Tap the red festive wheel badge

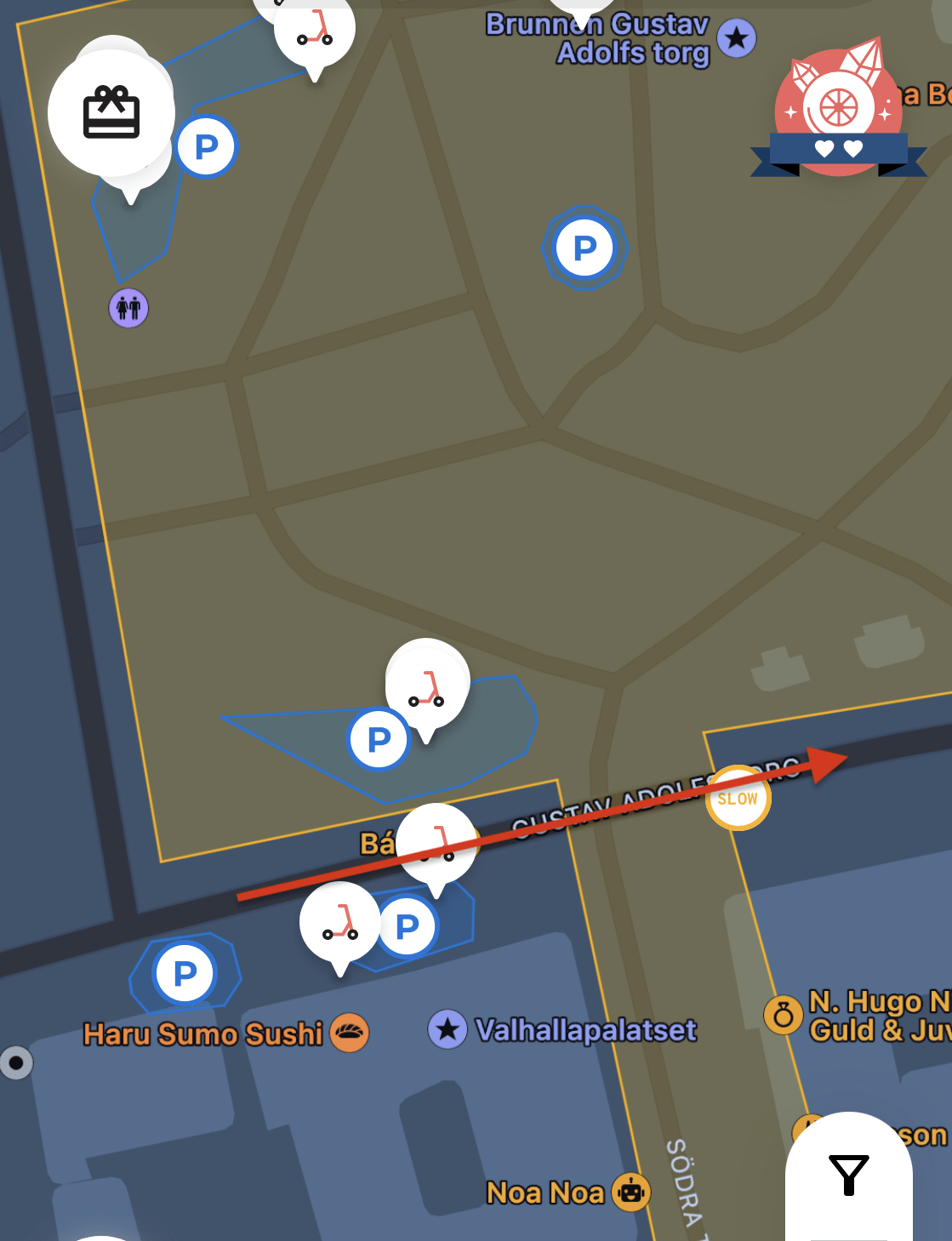coord(838,111)
